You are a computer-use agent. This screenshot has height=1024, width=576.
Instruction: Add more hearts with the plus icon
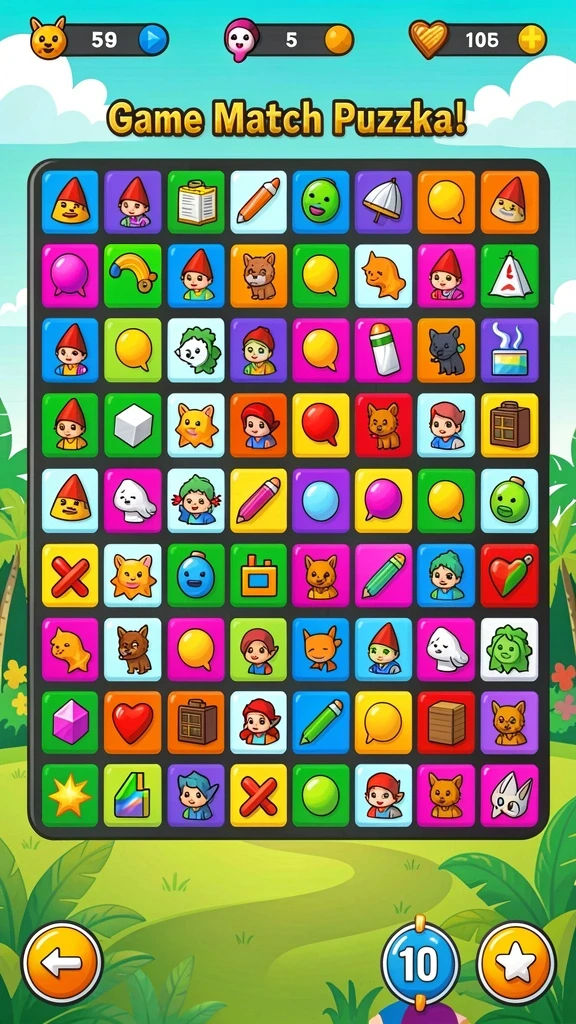tap(532, 40)
